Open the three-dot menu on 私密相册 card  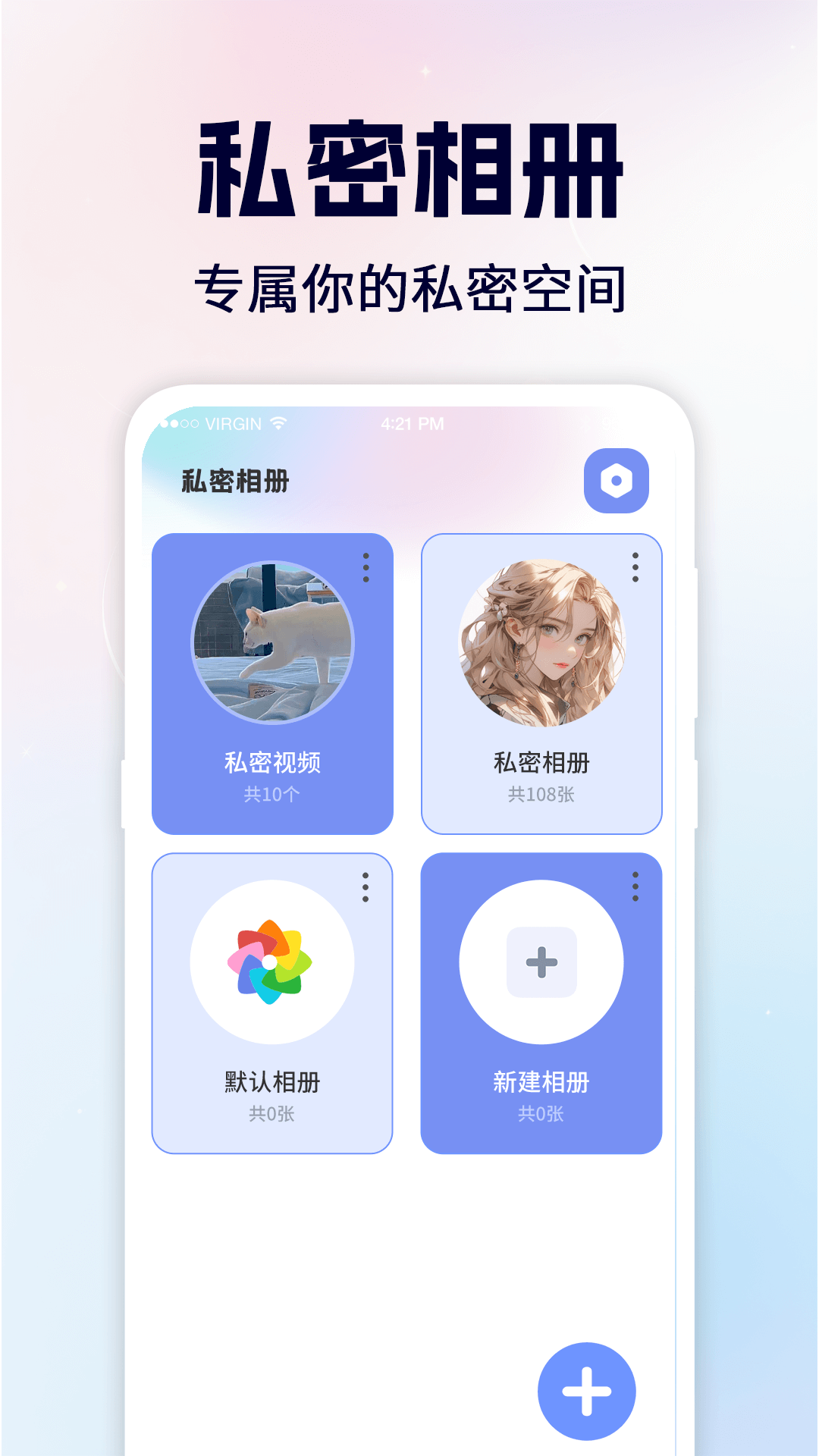(x=635, y=567)
